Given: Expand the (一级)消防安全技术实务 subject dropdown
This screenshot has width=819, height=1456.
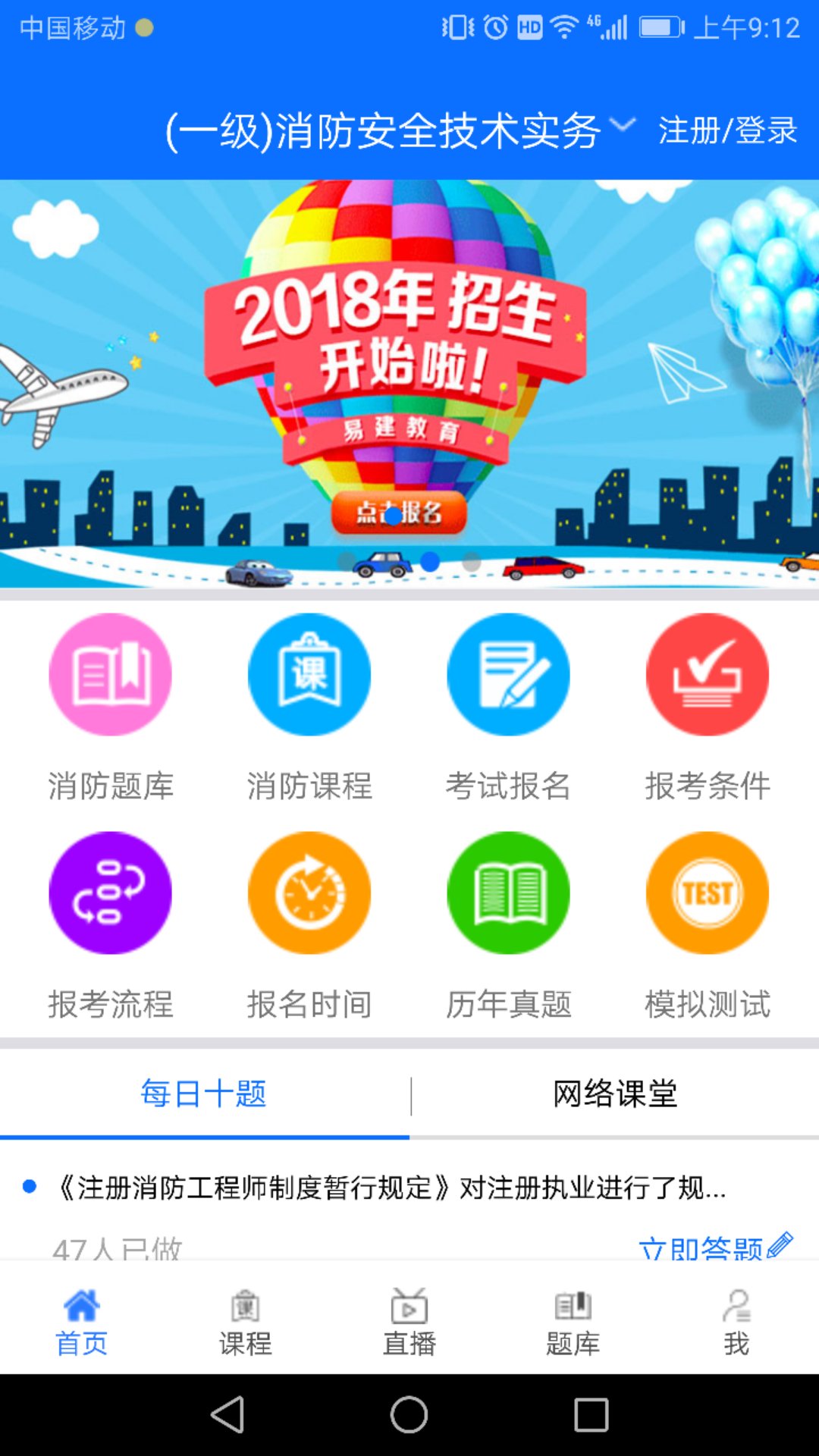Looking at the screenshot, I should [400, 130].
